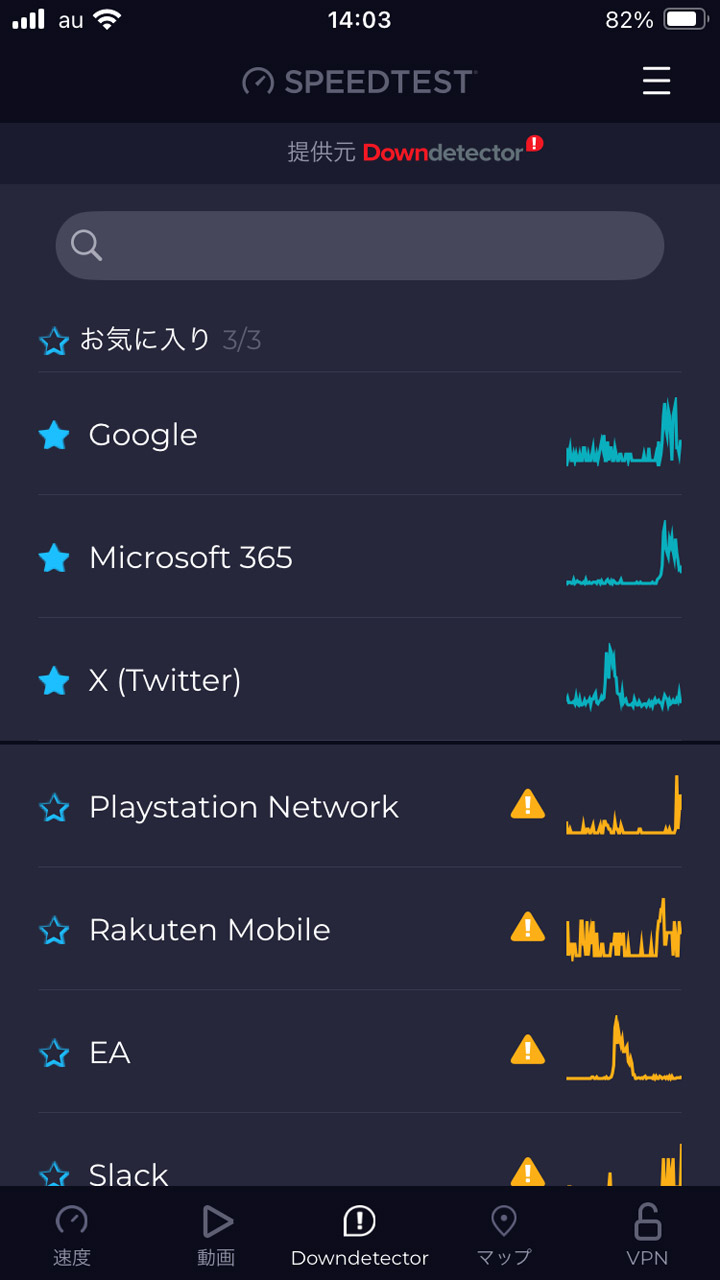Tap the warning icon next to Playstation Network
The height and width of the screenshot is (1280, 720).
tap(527, 804)
